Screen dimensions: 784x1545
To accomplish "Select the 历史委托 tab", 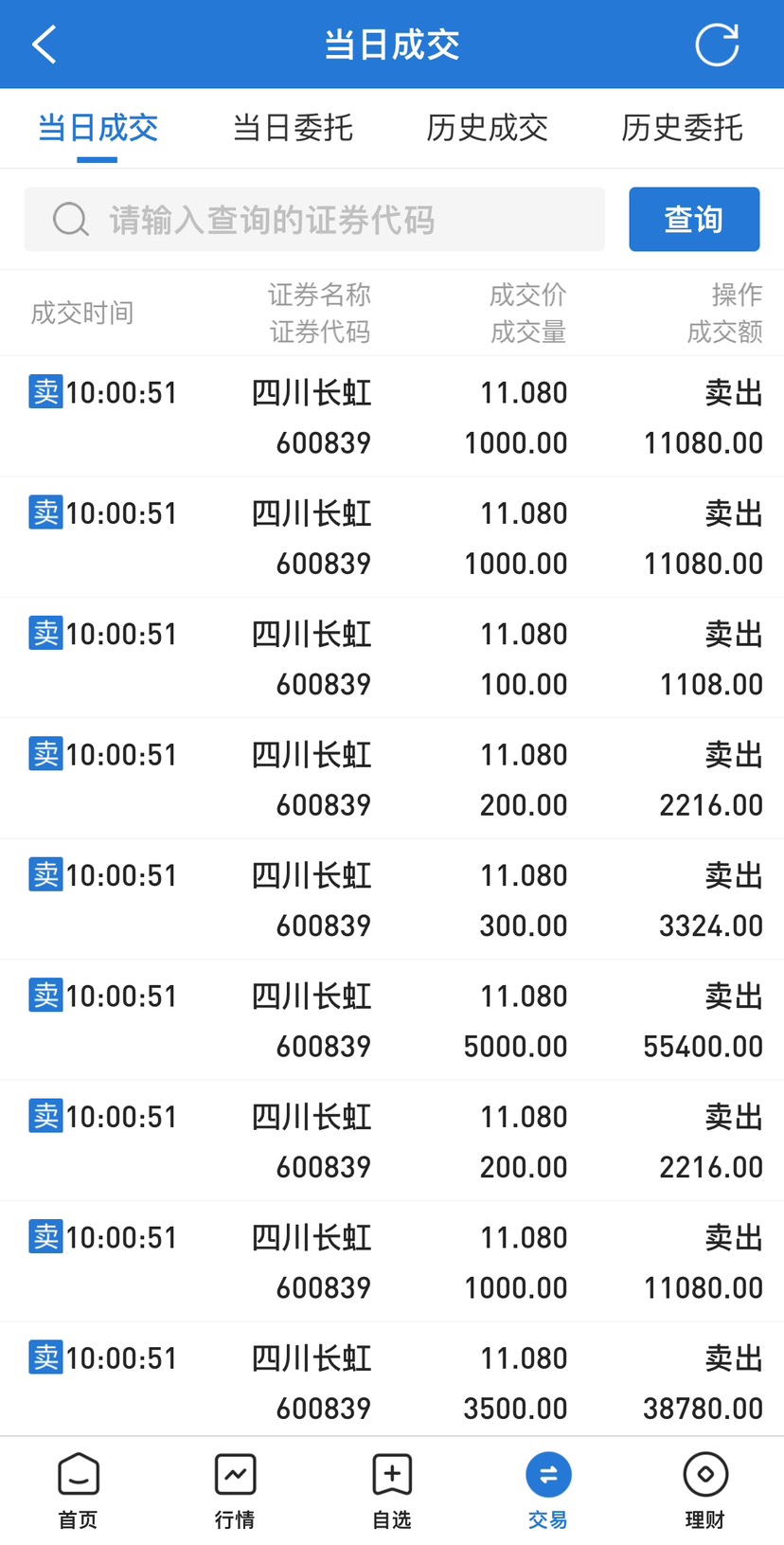I will [682, 128].
